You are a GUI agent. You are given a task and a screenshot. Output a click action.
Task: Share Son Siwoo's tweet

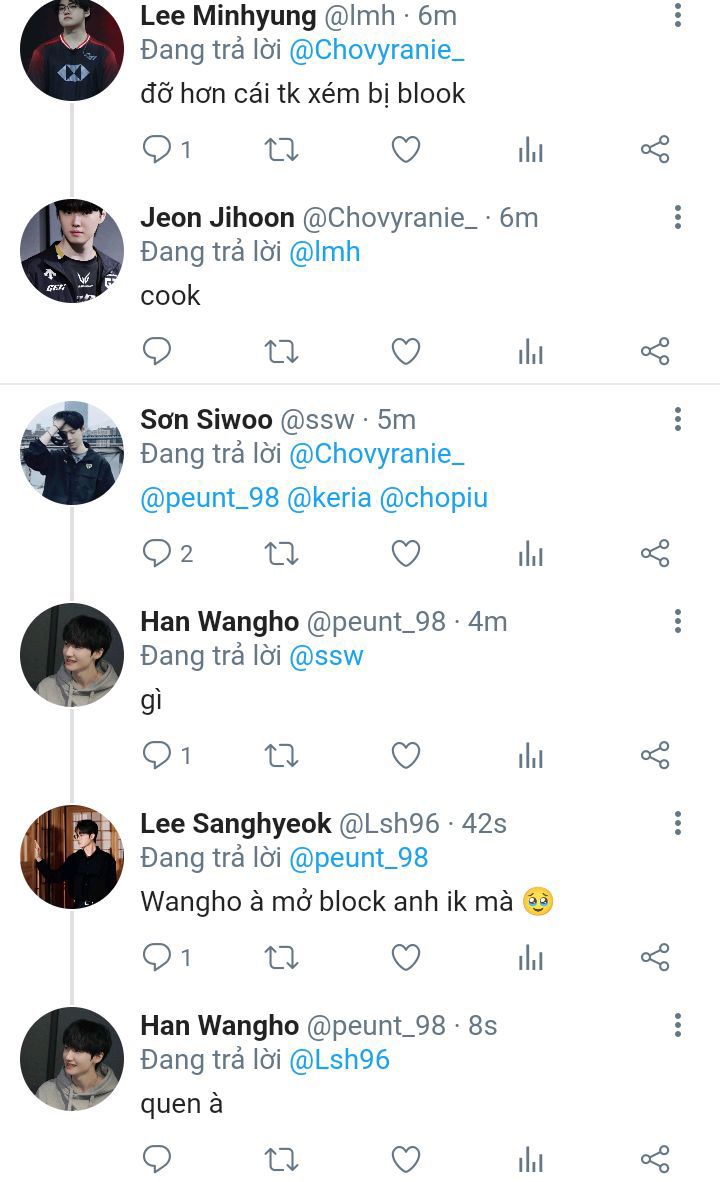(655, 553)
